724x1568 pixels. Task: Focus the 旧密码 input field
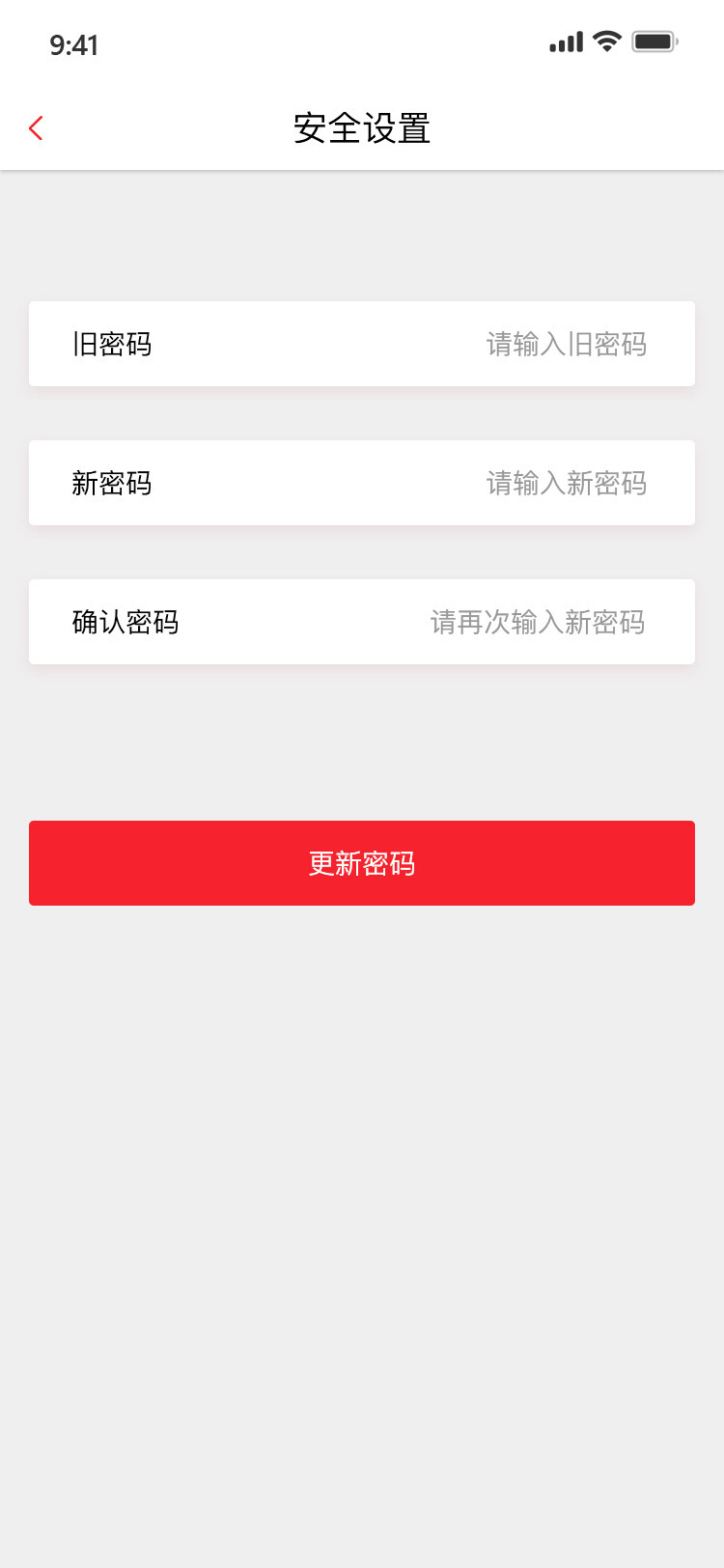pyautogui.click(x=362, y=344)
